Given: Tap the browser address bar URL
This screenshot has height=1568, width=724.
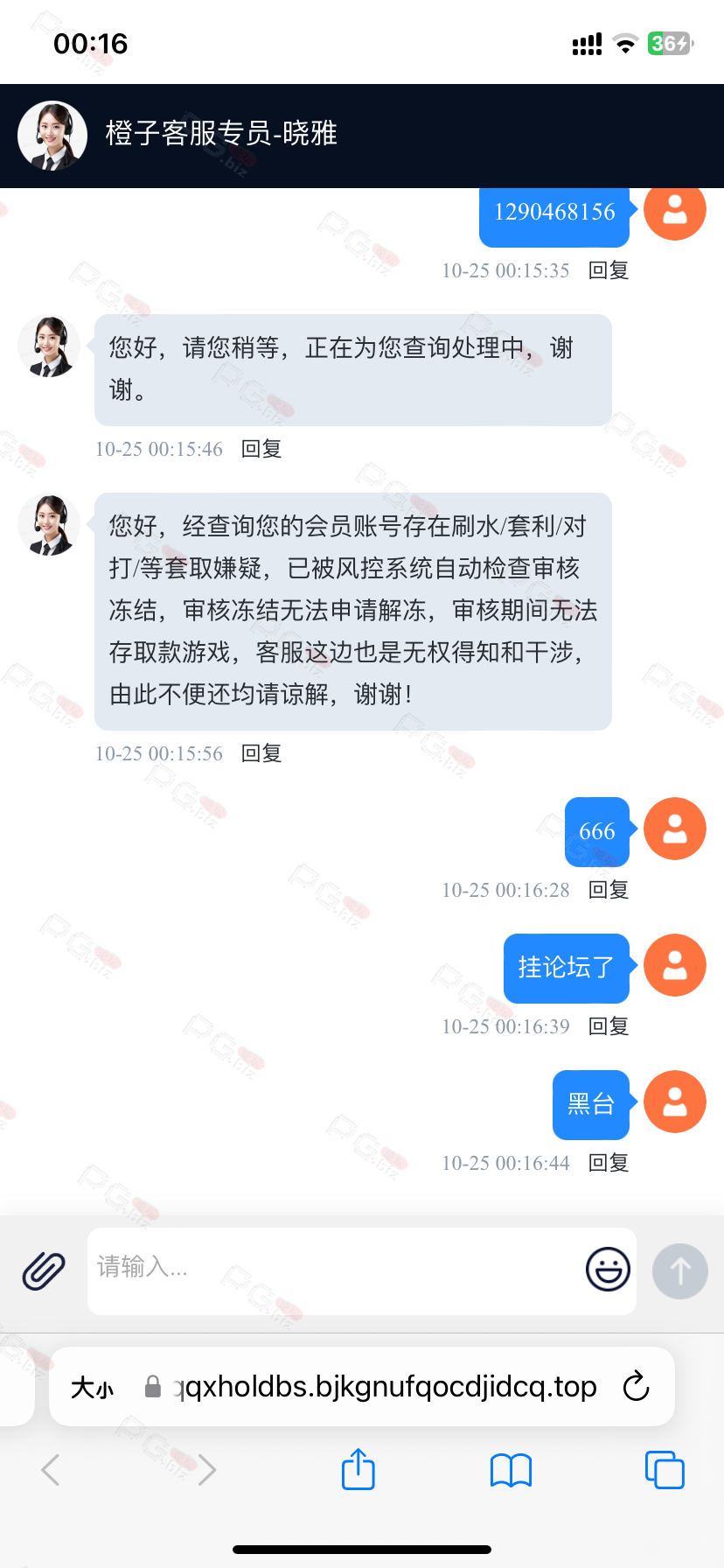Looking at the screenshot, I should coord(385,1387).
